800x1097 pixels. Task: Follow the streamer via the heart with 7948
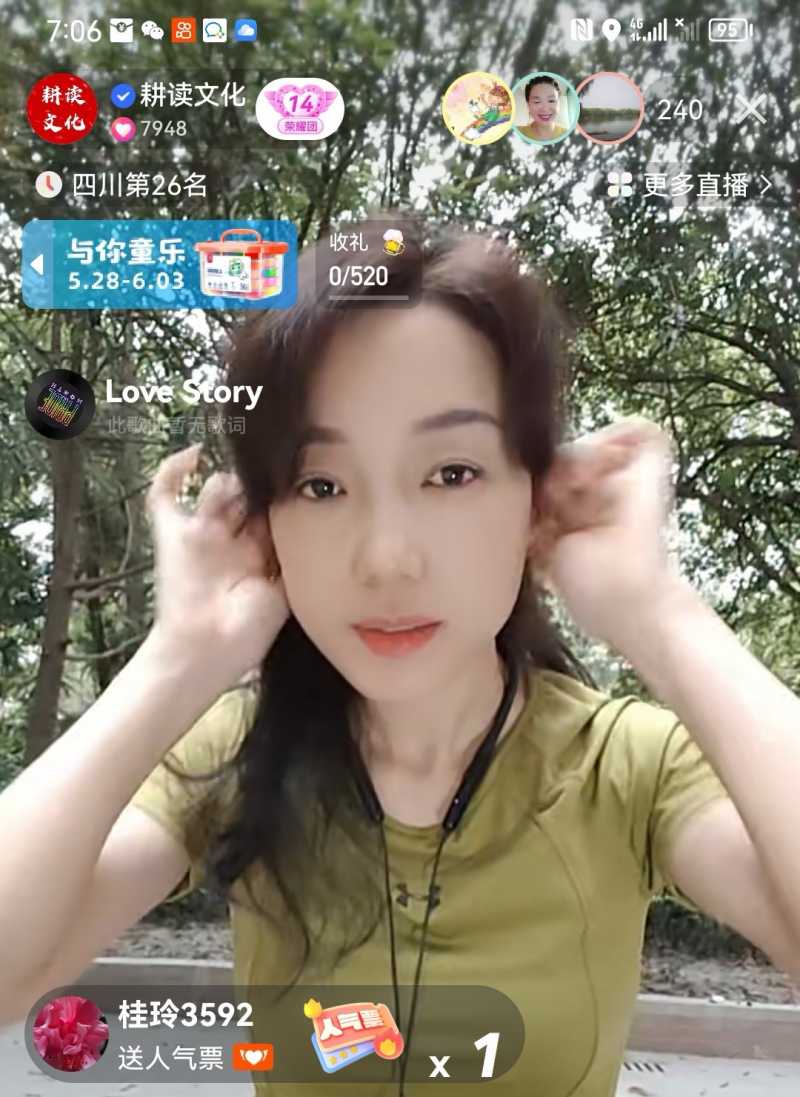[125, 127]
